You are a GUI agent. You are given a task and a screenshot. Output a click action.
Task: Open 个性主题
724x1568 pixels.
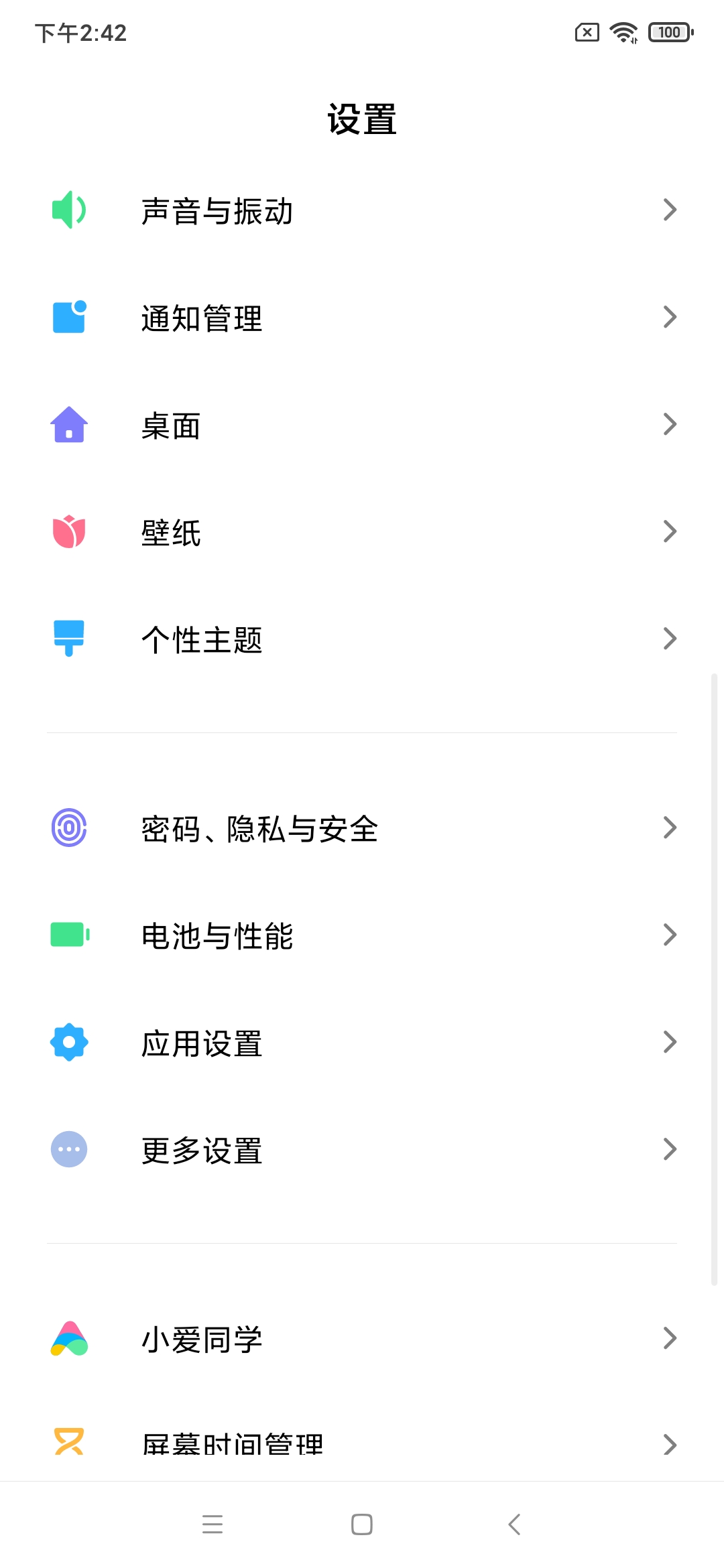362,639
